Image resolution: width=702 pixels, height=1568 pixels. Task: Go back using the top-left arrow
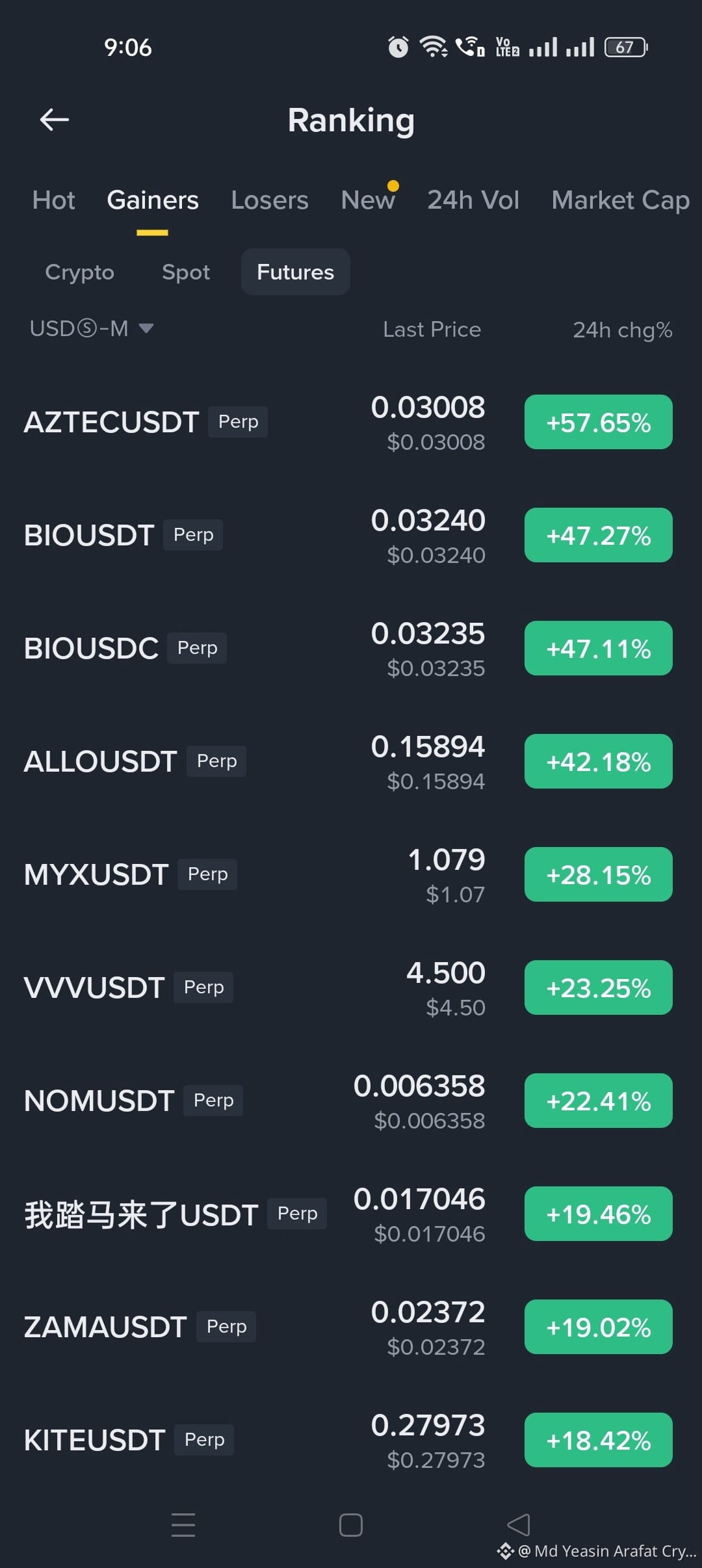(x=55, y=120)
